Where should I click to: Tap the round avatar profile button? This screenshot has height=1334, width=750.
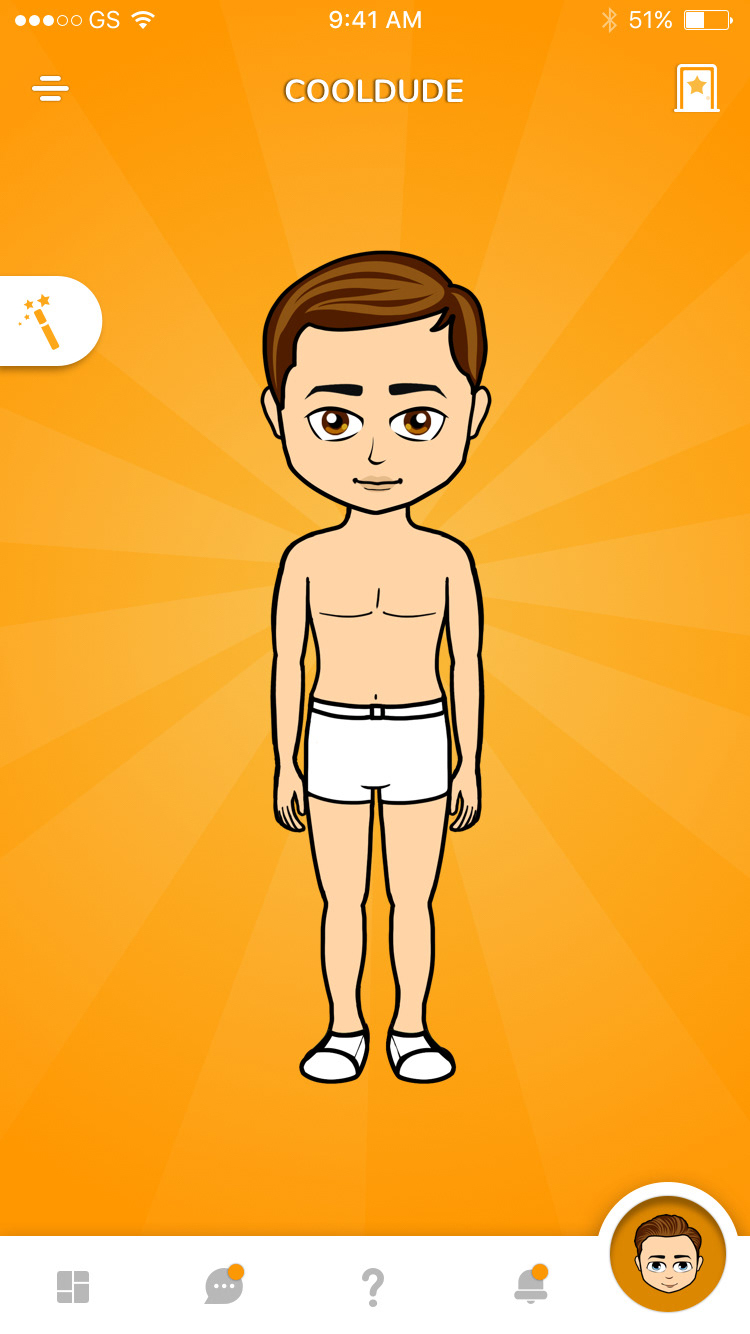coord(667,1254)
